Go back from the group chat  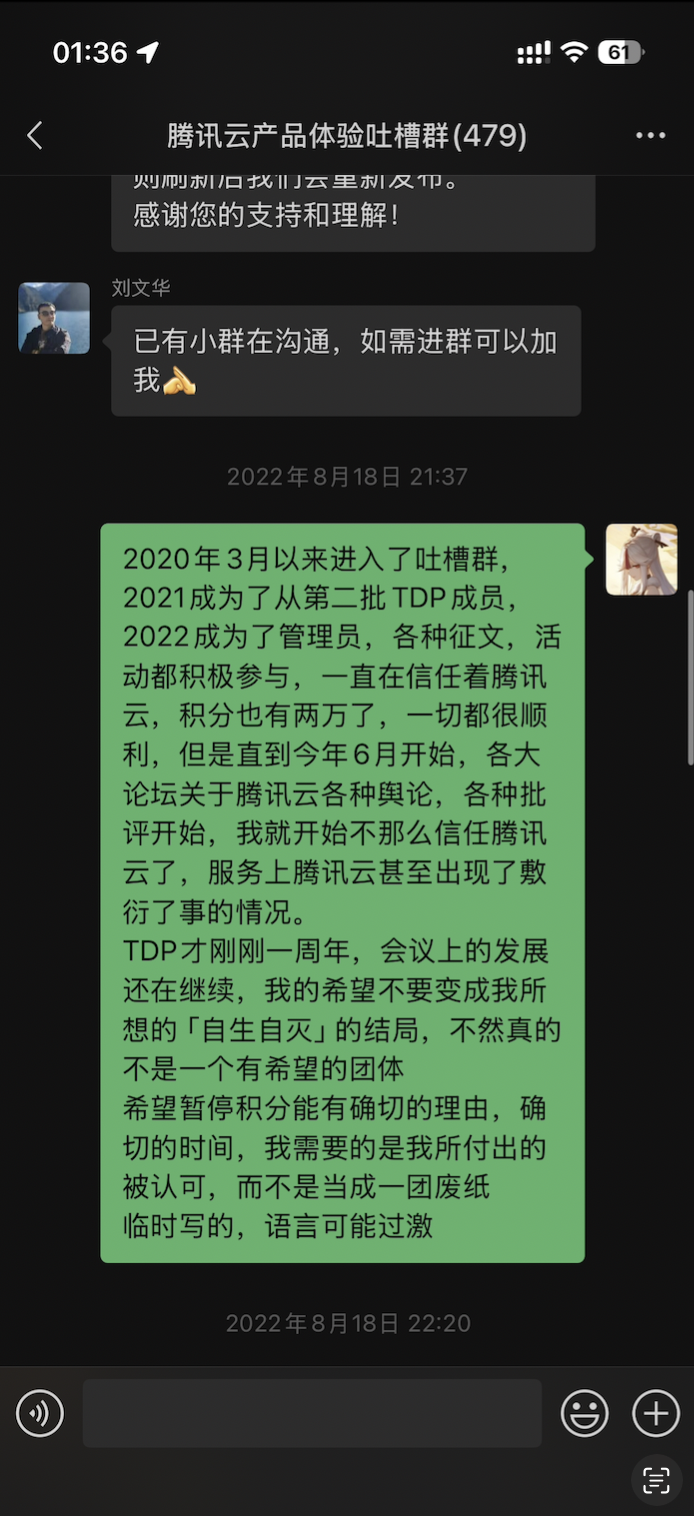[35, 136]
